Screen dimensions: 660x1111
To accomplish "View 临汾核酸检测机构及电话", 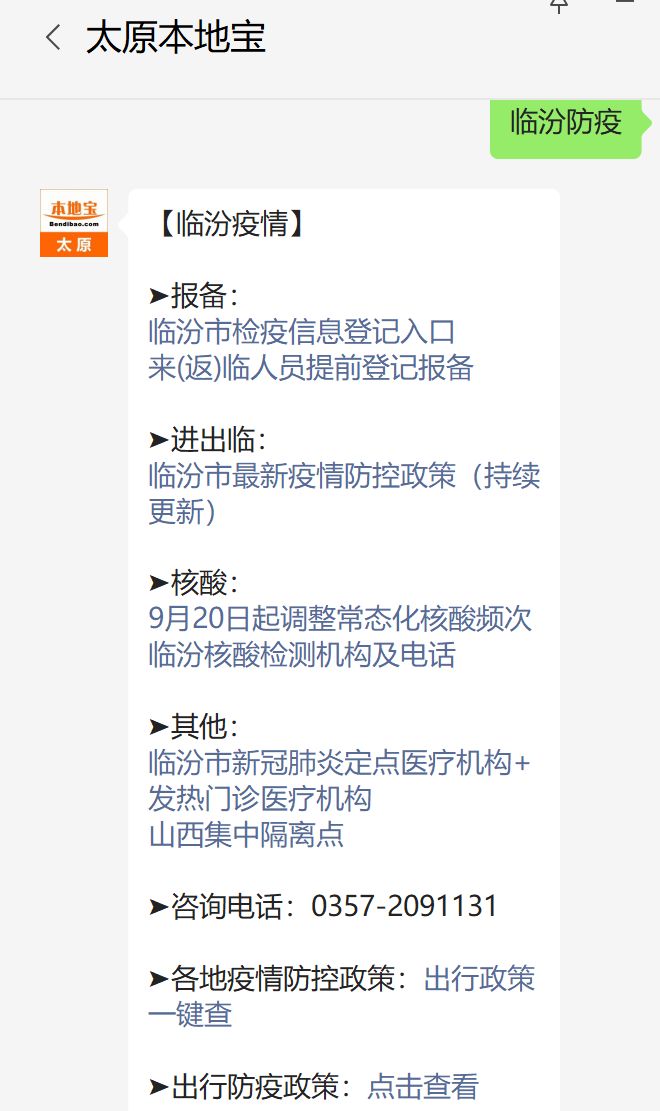I will pyautogui.click(x=301, y=655).
